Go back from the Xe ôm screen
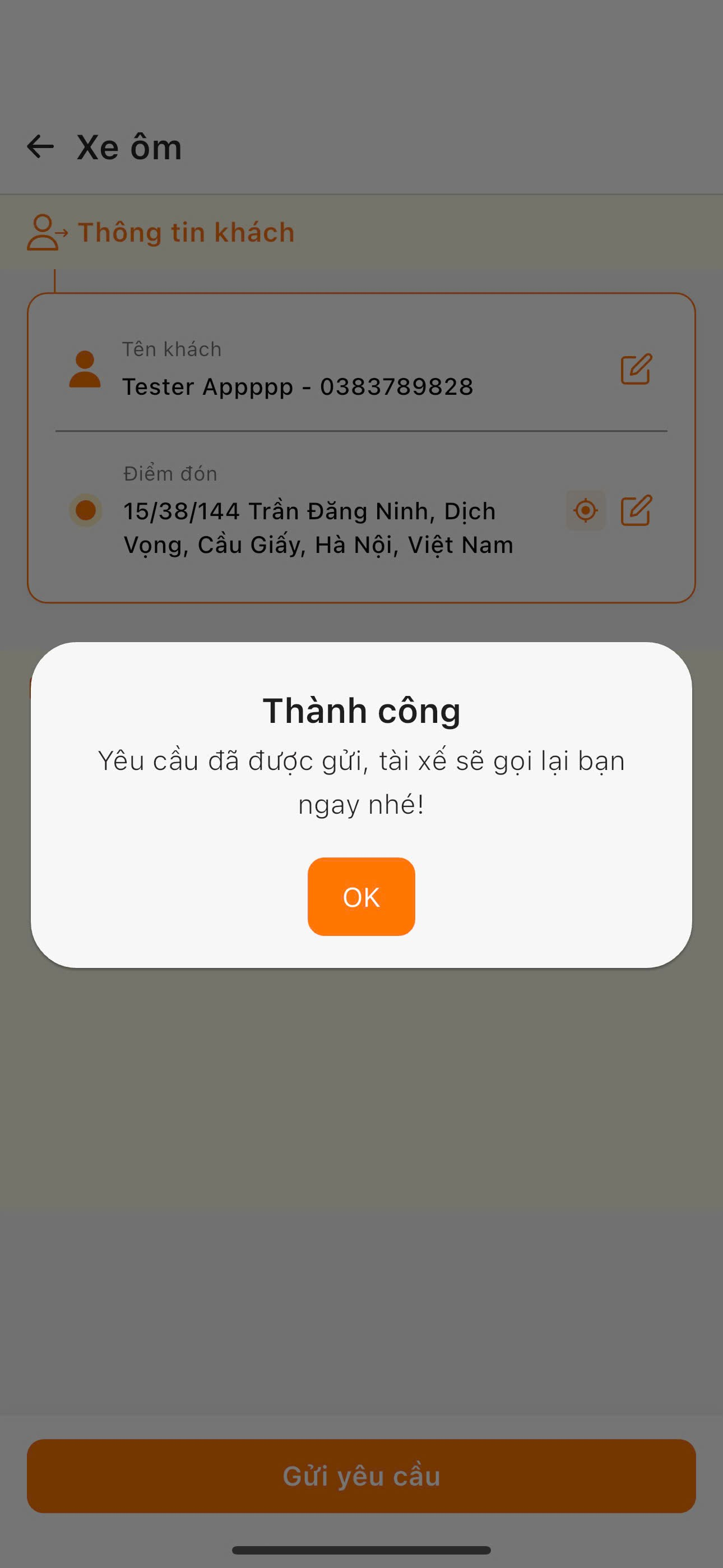Viewport: 723px width, 1568px height. 40,147
